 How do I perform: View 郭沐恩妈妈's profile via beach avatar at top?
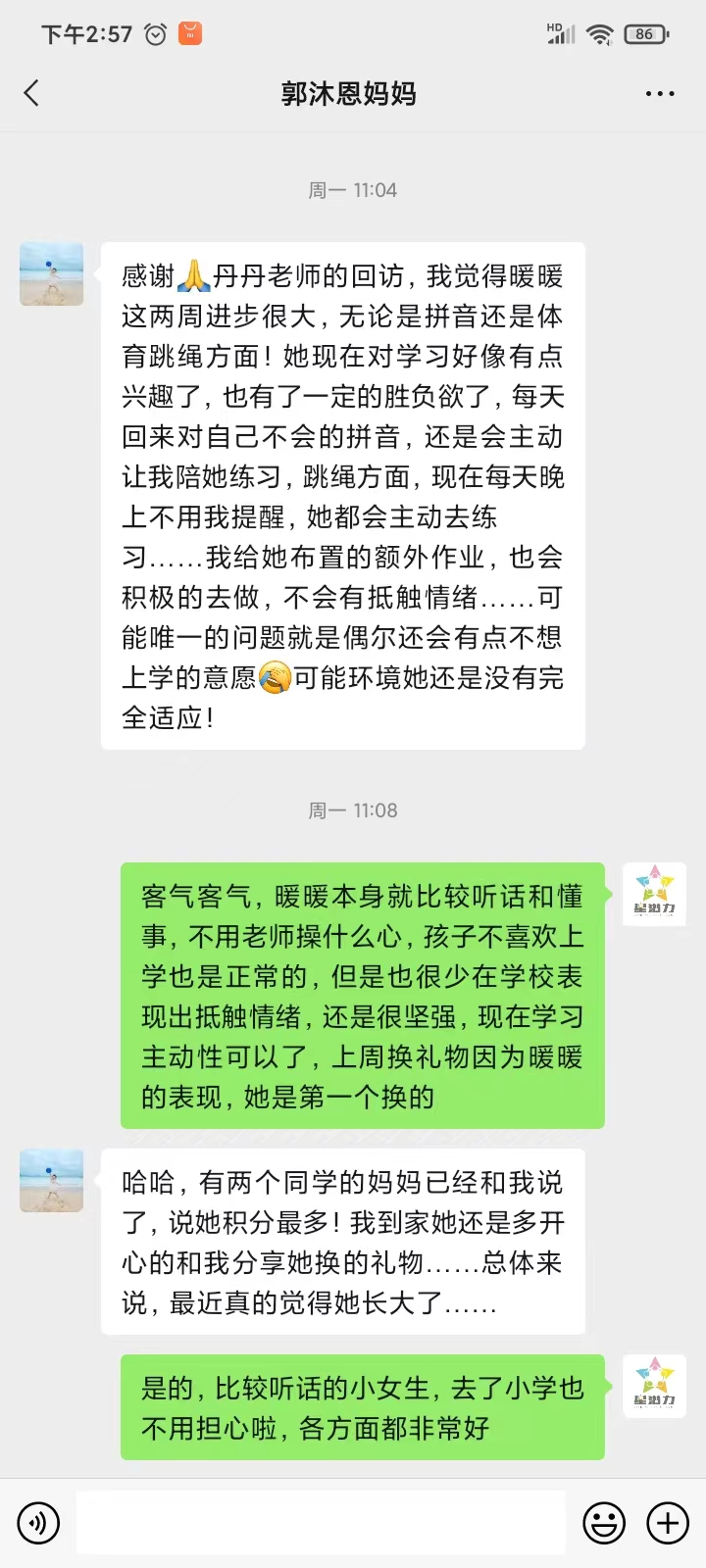click(x=51, y=274)
